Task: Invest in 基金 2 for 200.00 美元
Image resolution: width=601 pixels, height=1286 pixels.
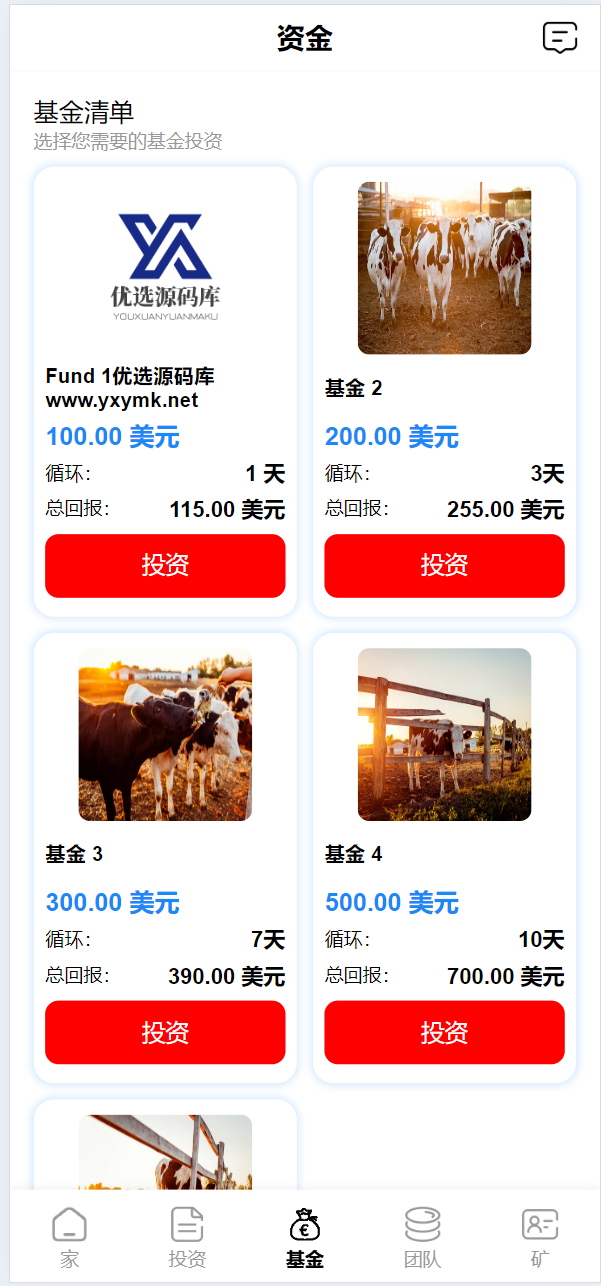Action: [x=444, y=566]
